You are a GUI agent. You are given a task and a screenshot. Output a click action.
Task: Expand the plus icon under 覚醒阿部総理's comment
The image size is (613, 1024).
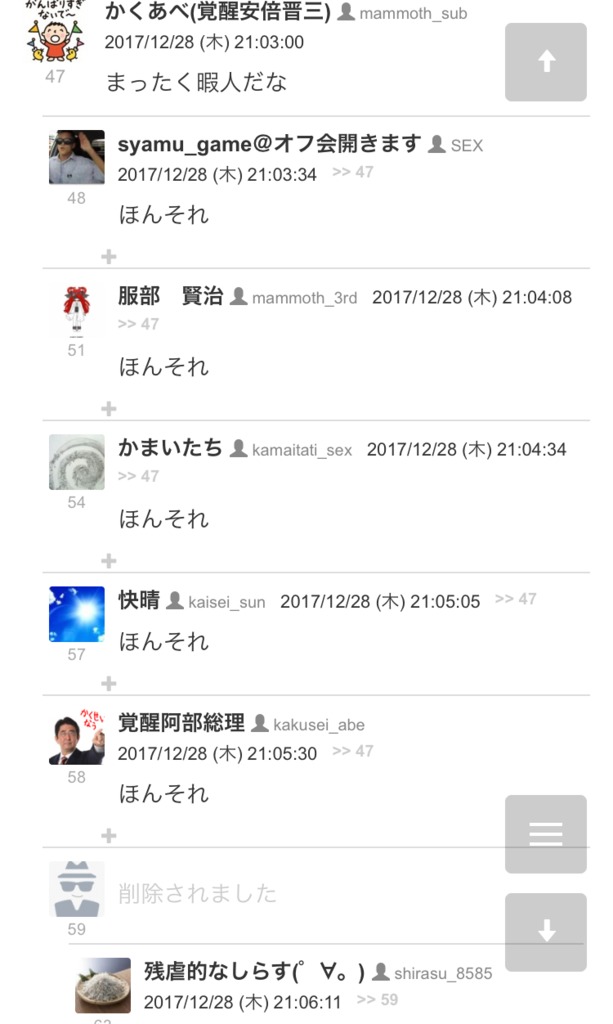coord(109,836)
